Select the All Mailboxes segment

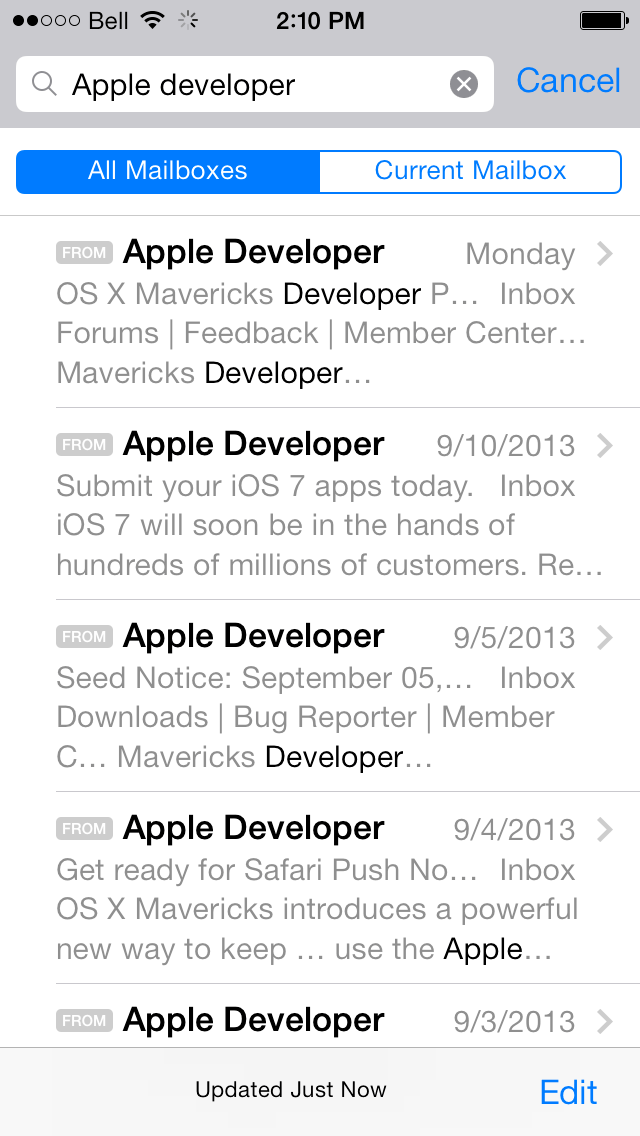pyautogui.click(x=168, y=171)
